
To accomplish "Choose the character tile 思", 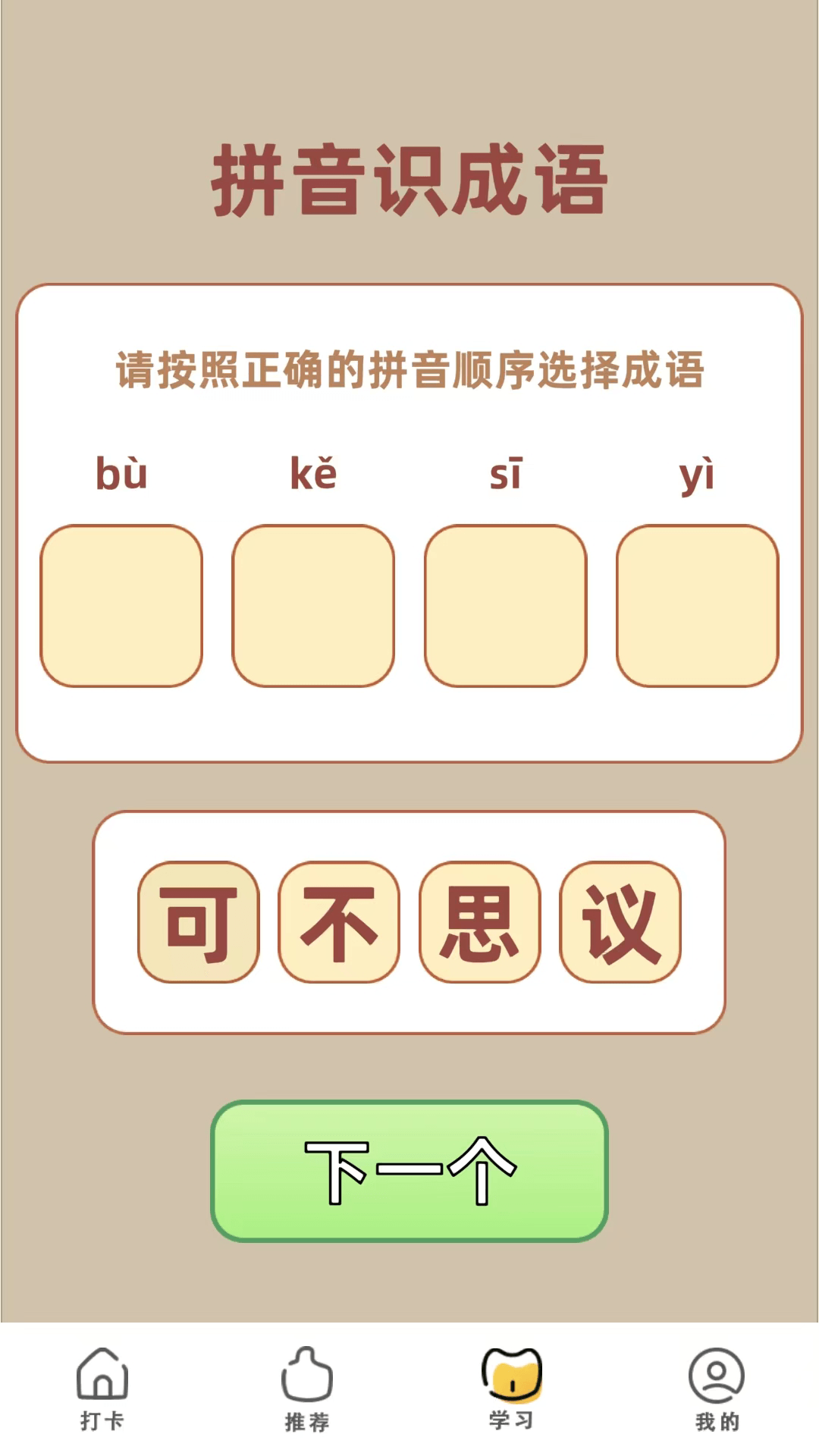I will 479,921.
